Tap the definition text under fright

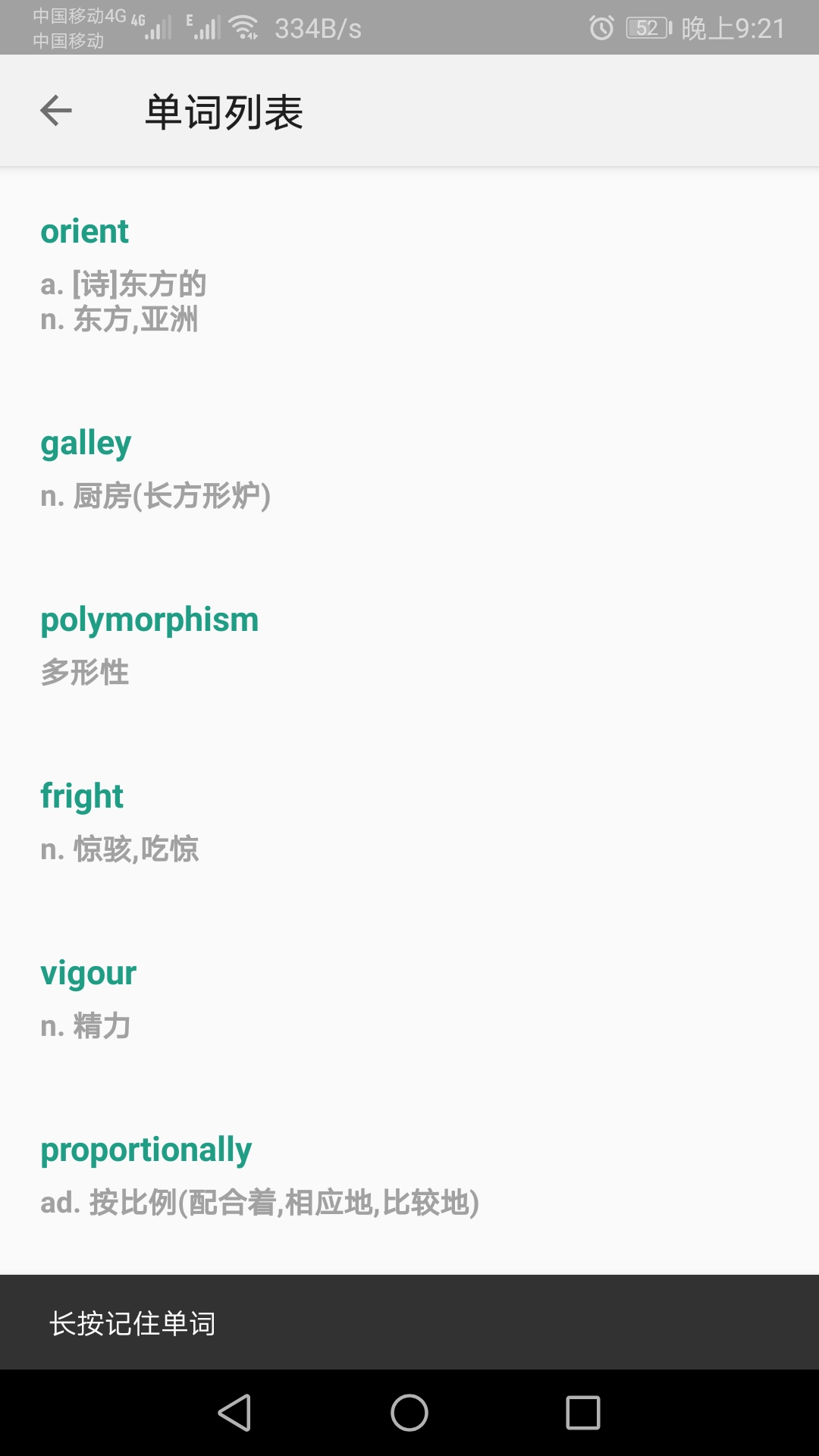click(x=120, y=849)
